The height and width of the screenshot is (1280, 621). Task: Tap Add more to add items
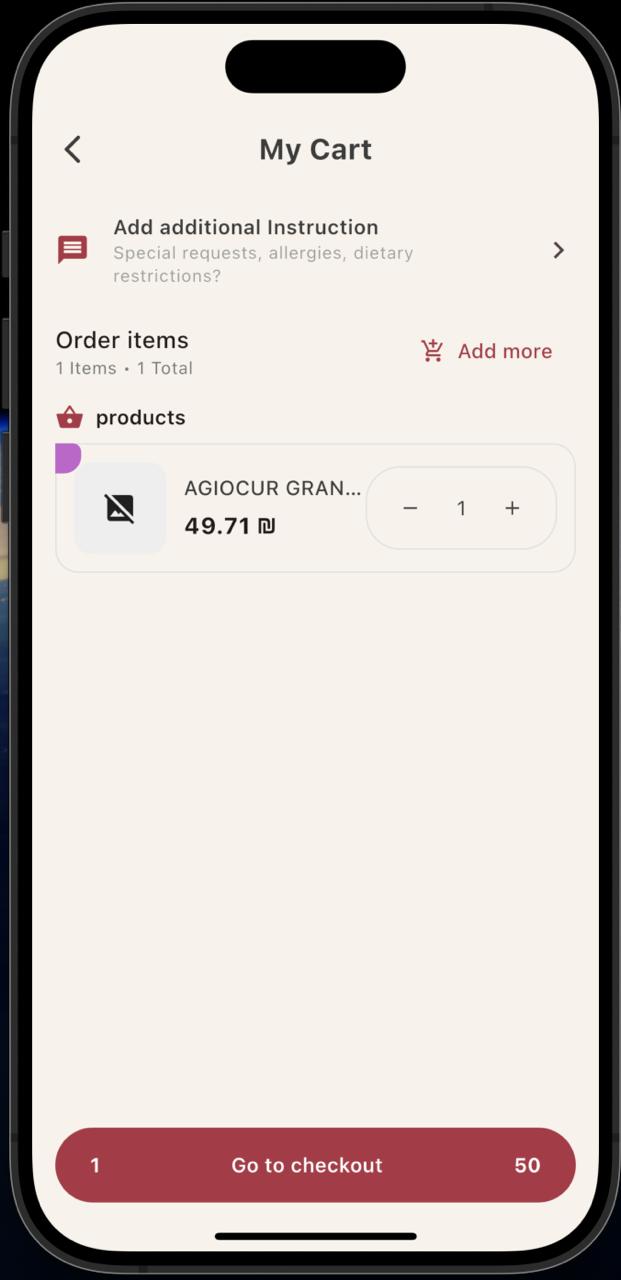(486, 351)
